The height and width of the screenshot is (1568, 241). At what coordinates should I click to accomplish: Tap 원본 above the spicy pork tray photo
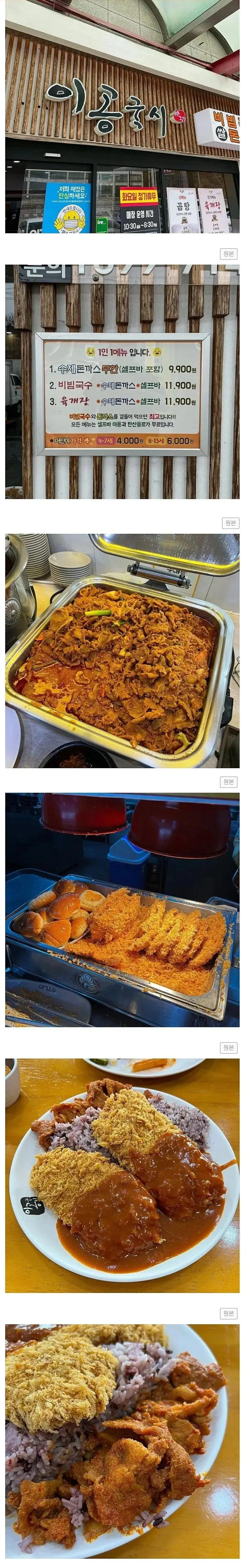point(230,523)
